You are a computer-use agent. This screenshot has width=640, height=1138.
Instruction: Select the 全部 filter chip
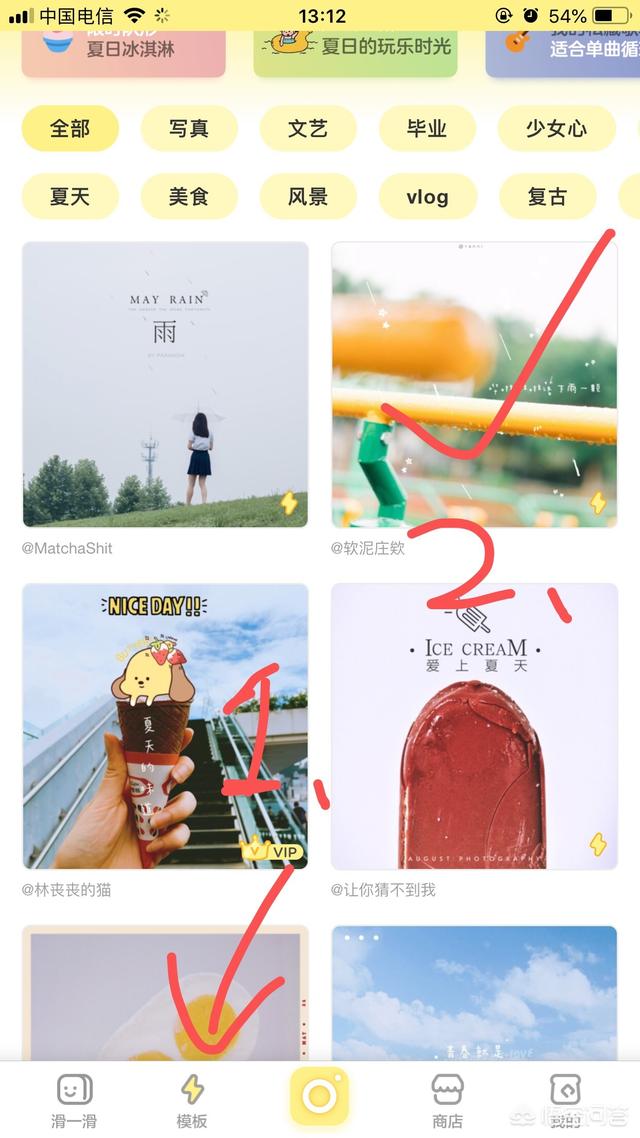point(70,128)
